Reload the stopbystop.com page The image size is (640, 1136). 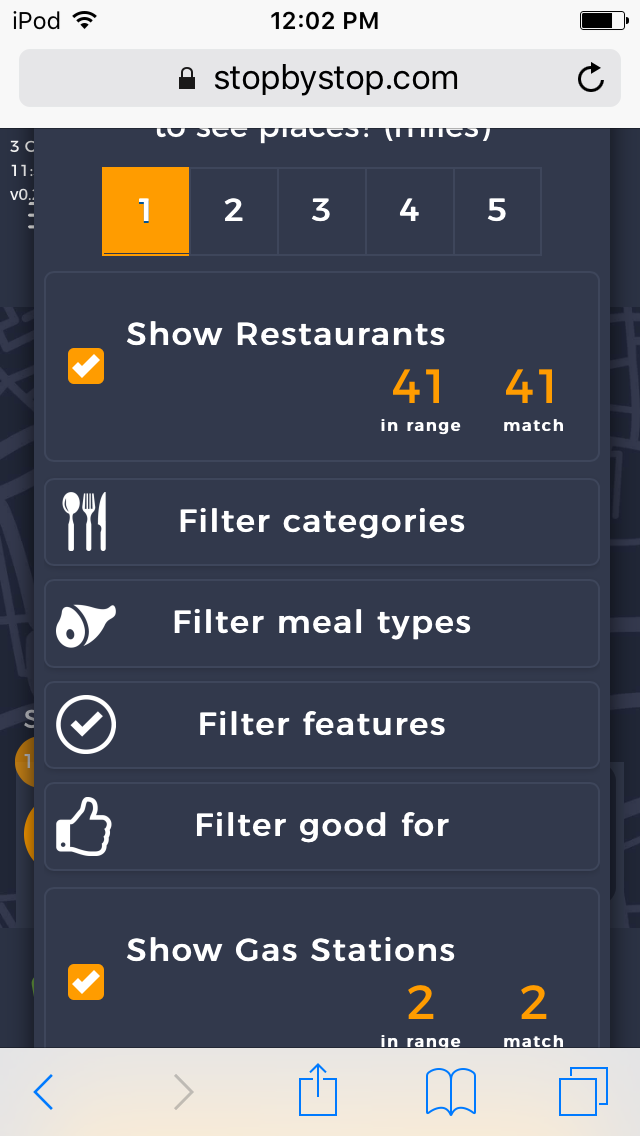pos(591,78)
